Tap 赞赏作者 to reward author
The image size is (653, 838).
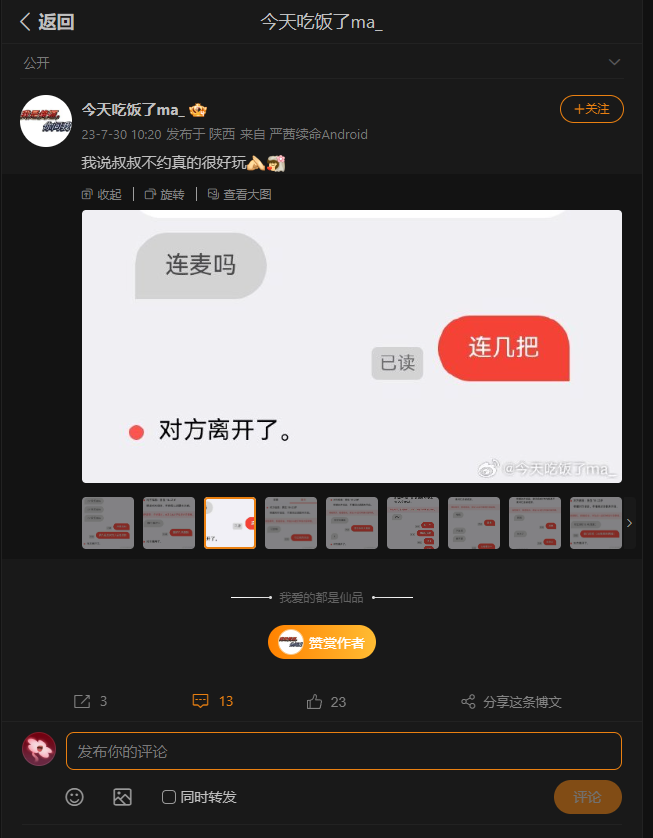(322, 643)
